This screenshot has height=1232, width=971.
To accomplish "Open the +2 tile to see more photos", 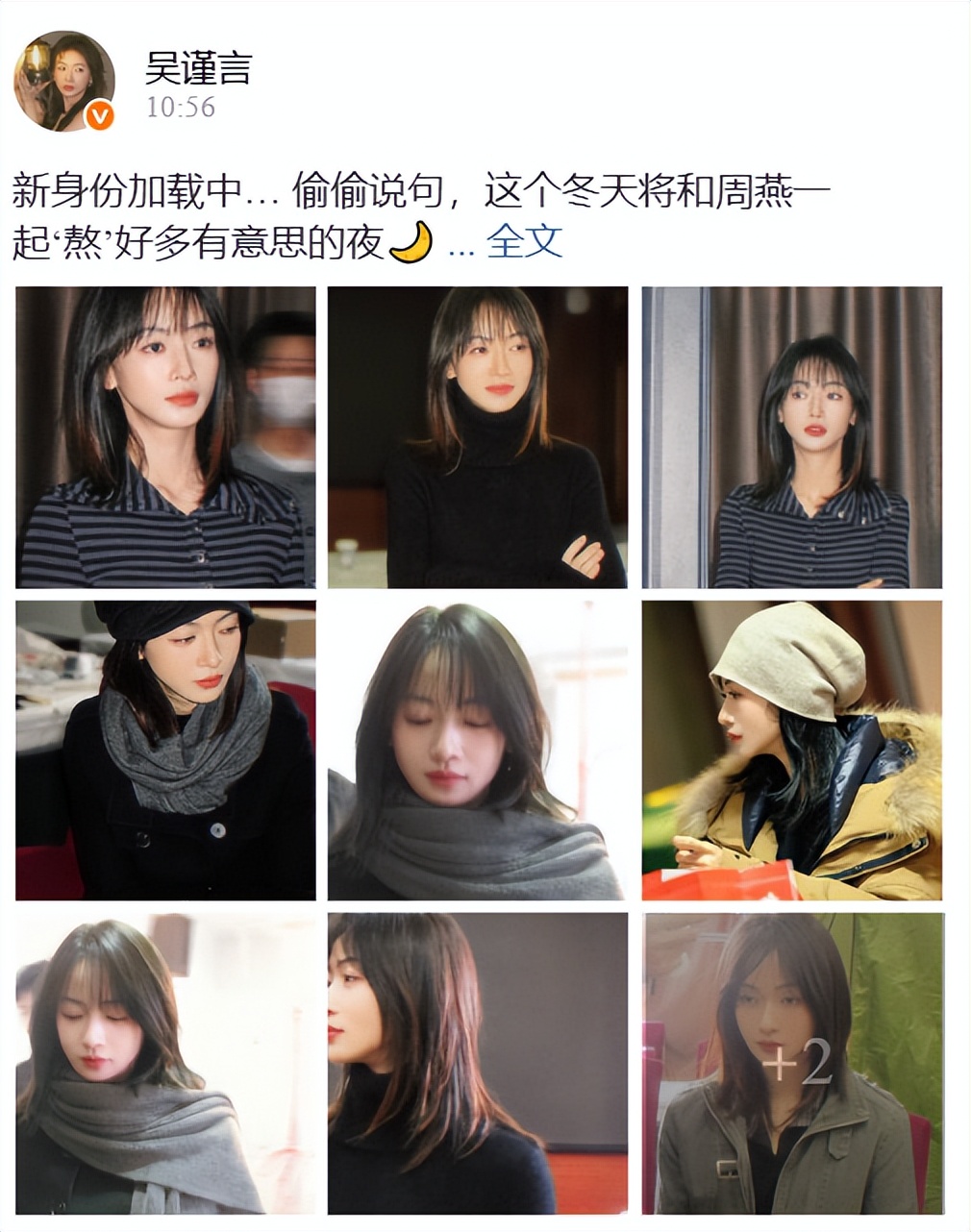I will 793,1063.
